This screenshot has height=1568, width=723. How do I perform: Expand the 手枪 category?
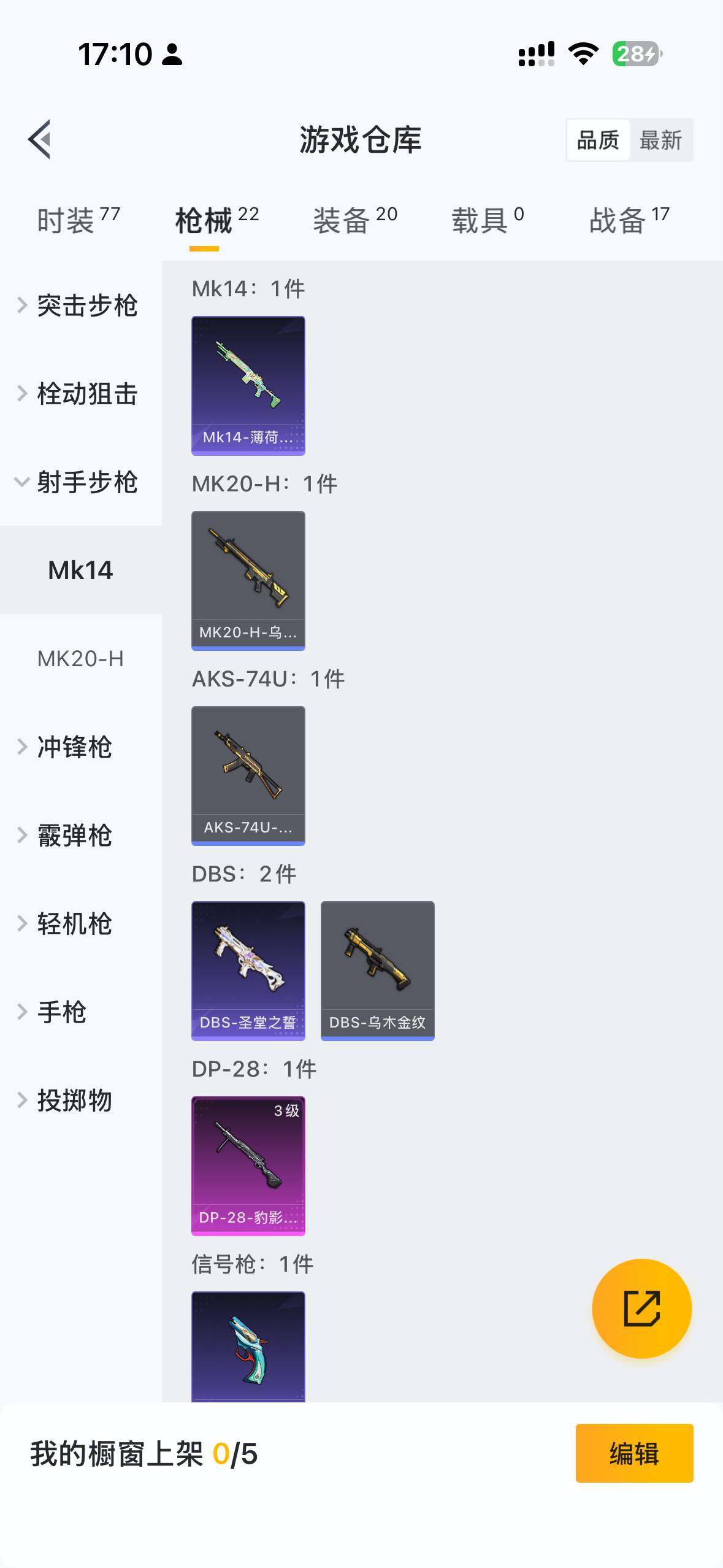(61, 1012)
